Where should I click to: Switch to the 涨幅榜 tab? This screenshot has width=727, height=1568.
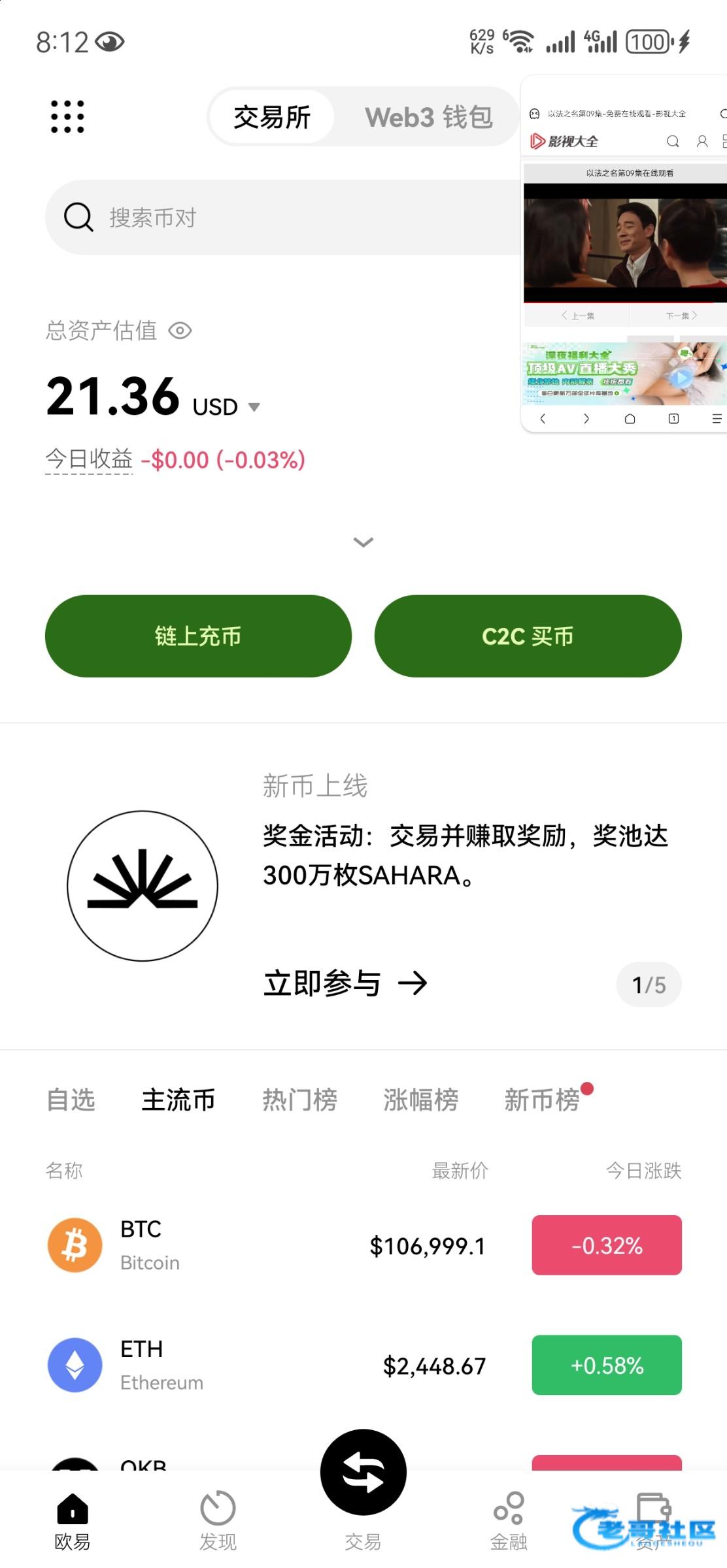point(421,1100)
